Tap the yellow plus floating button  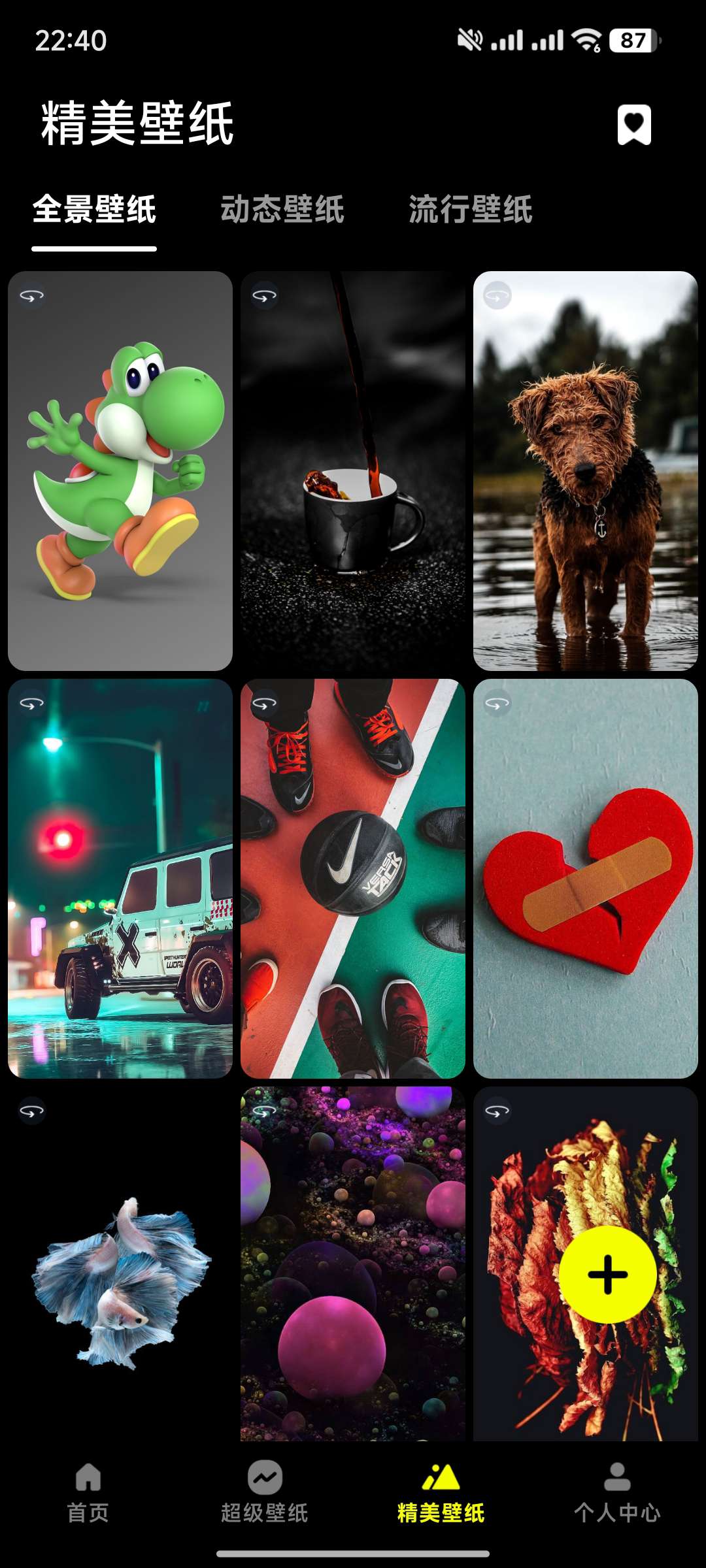[x=607, y=1275]
